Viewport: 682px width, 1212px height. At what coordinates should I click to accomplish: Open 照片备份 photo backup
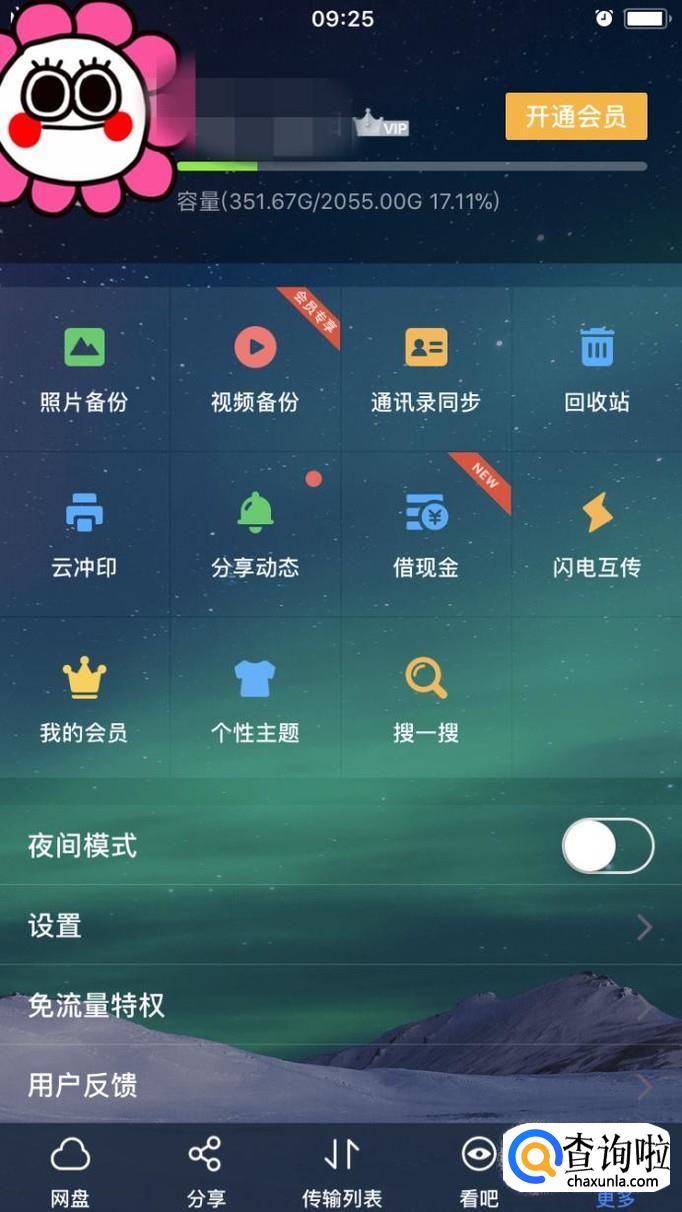[84, 369]
